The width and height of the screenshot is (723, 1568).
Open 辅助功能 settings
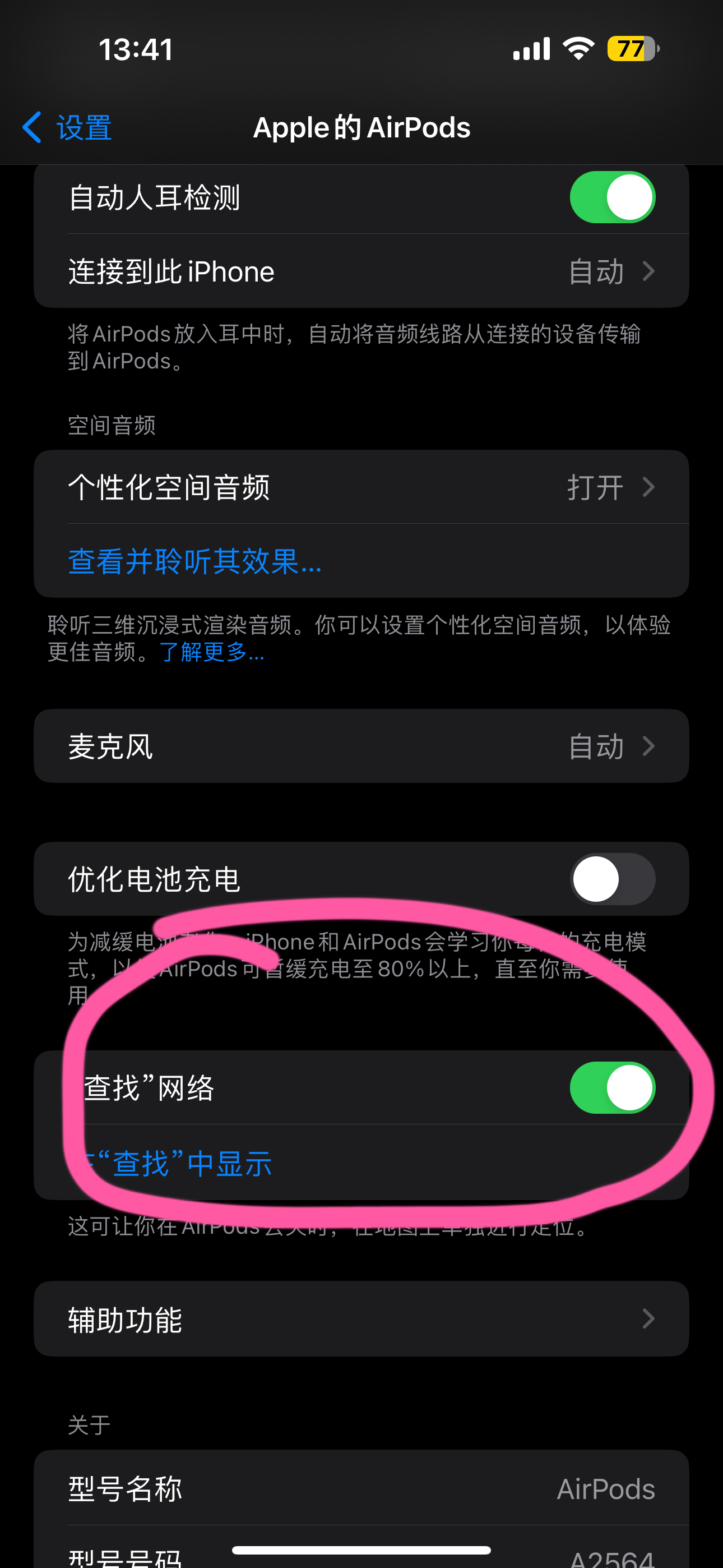pyautogui.click(x=361, y=1319)
